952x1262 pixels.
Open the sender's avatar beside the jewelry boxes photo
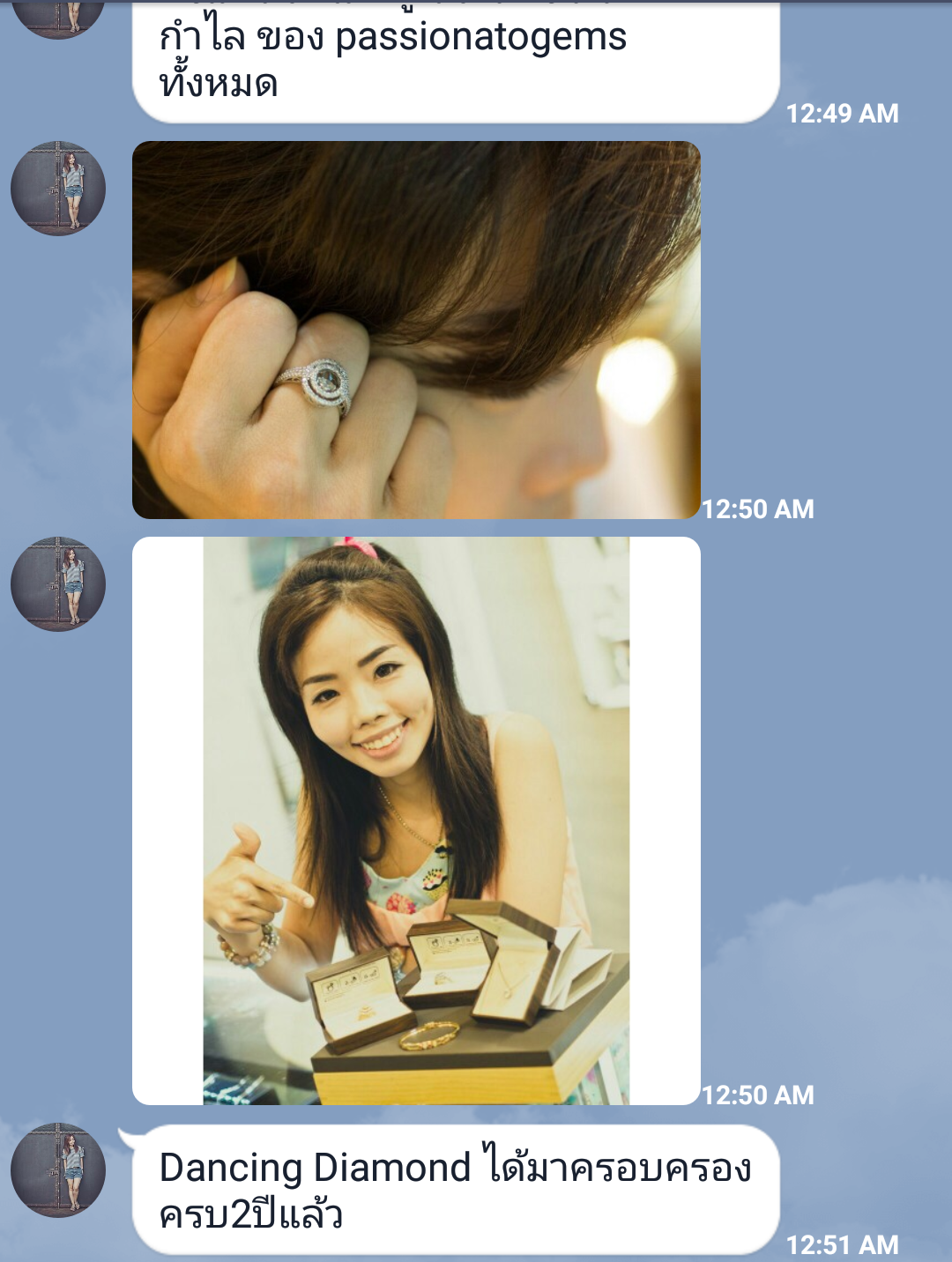[x=58, y=584]
